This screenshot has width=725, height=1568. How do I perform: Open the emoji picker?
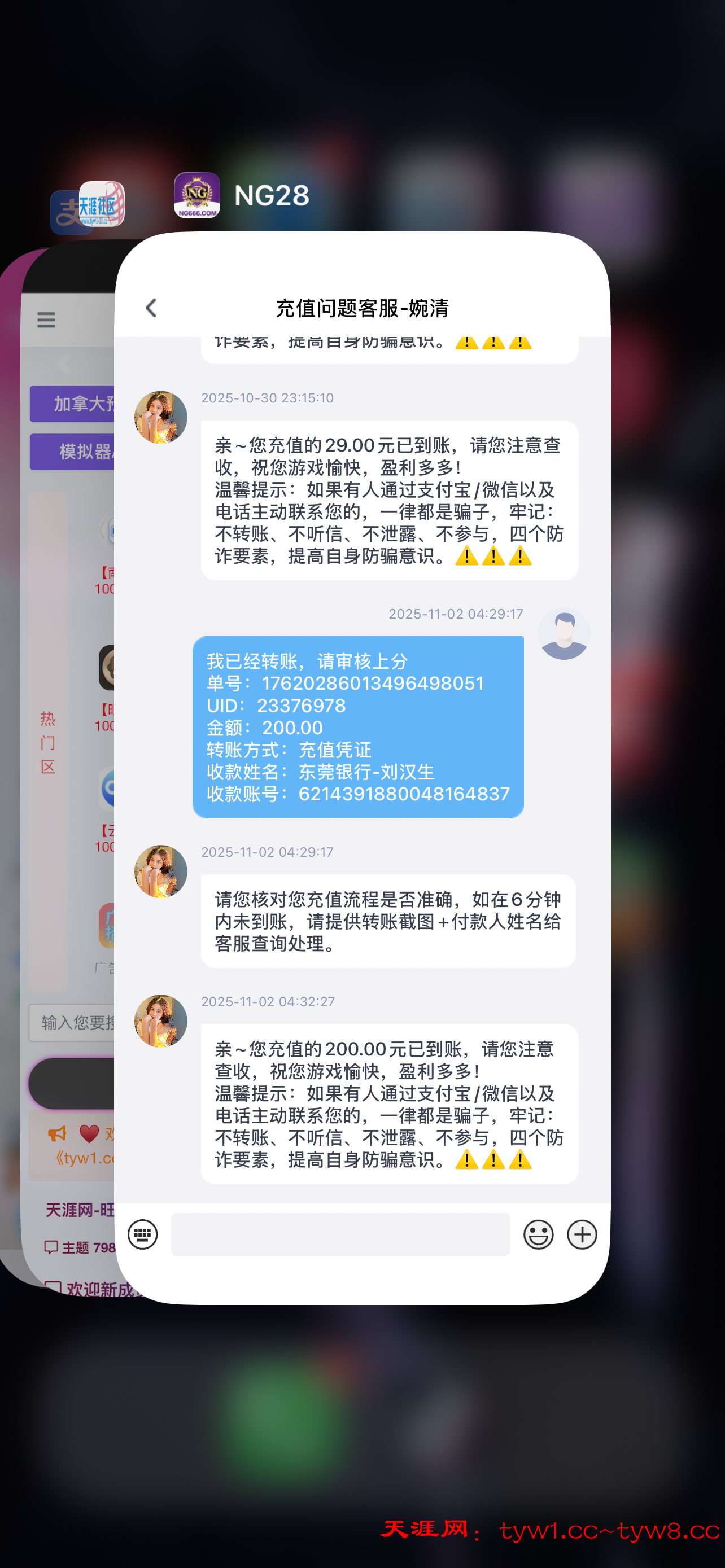pyautogui.click(x=538, y=1234)
